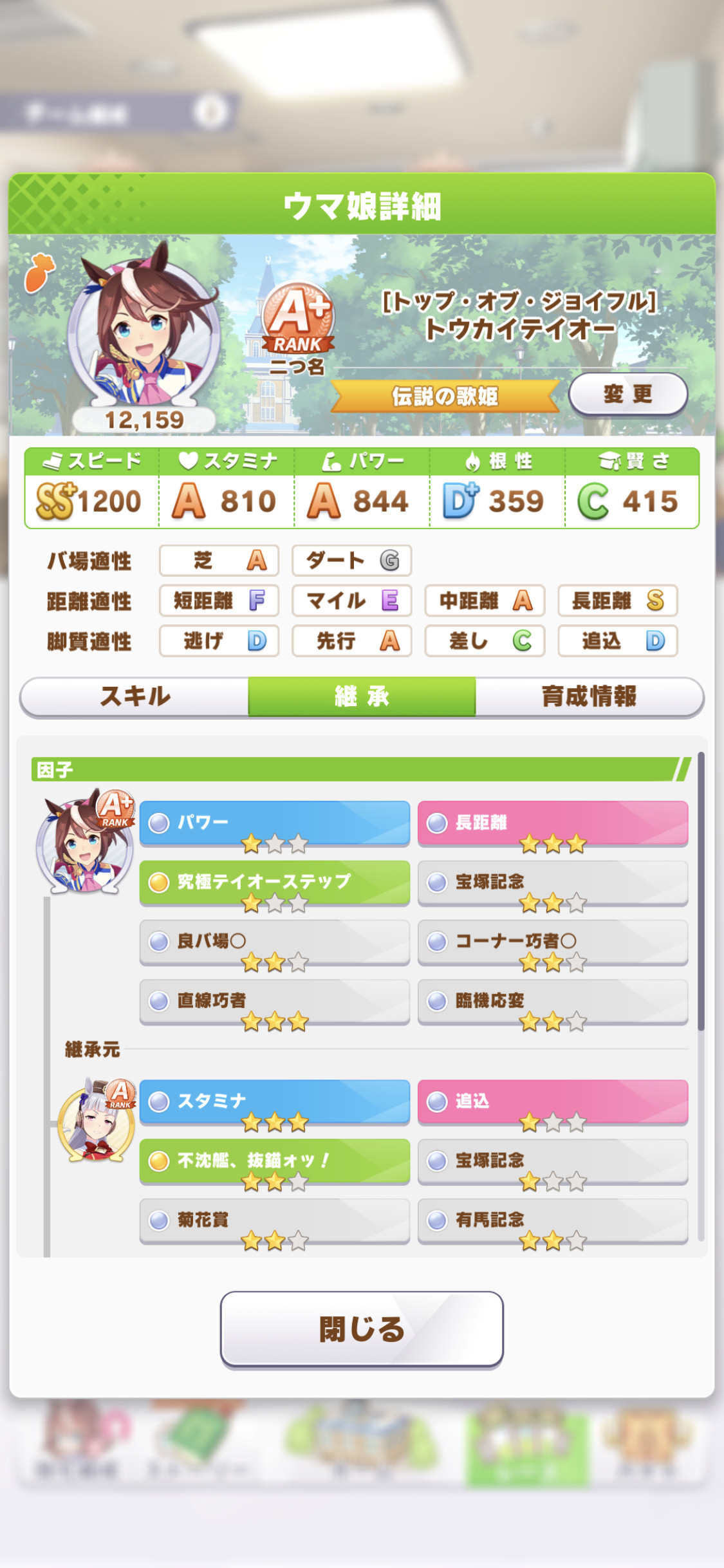Tap the 不沈艦、抜錨ォッ! factor
The height and width of the screenshot is (1568, 724).
275,1161
